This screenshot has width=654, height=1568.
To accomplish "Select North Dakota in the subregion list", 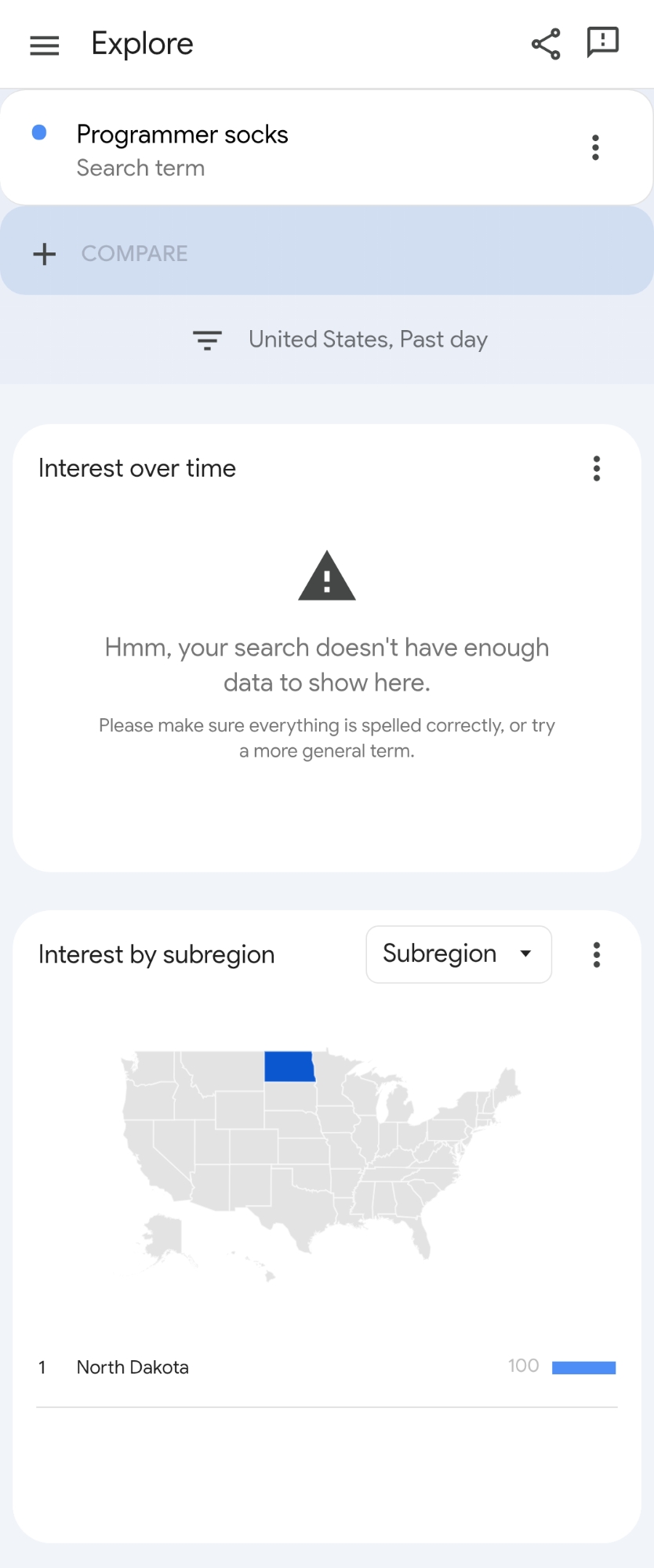I will (133, 1367).
